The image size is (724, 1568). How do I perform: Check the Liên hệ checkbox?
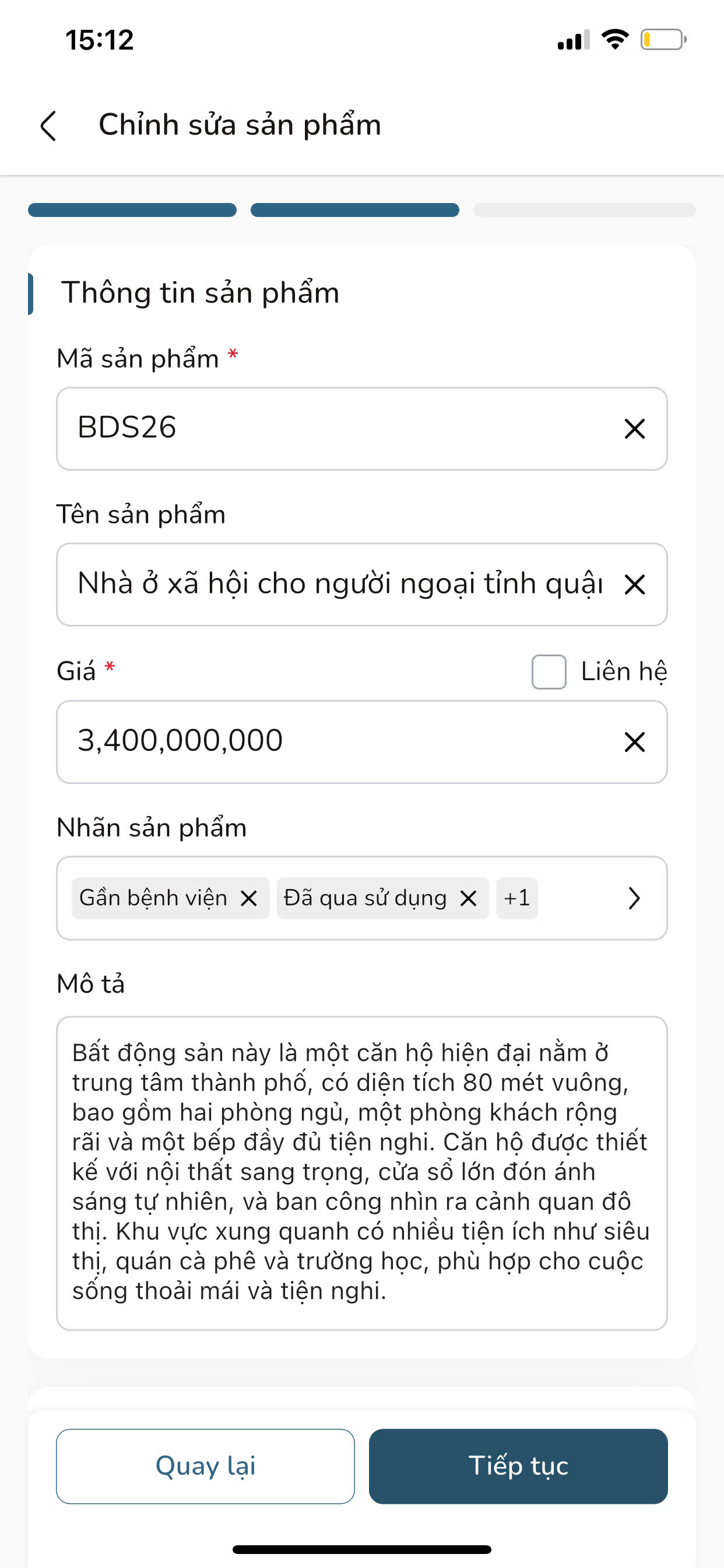(549, 671)
